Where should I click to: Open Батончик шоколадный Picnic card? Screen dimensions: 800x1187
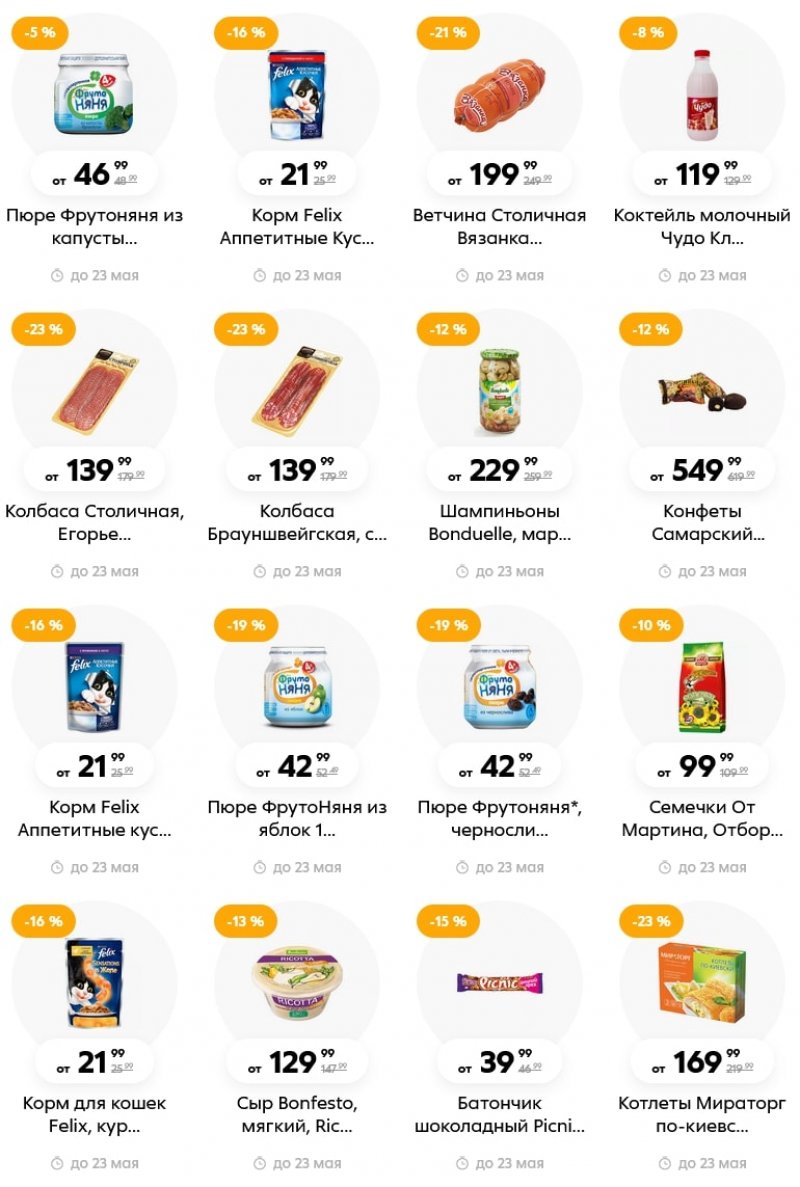[x=499, y=1114]
